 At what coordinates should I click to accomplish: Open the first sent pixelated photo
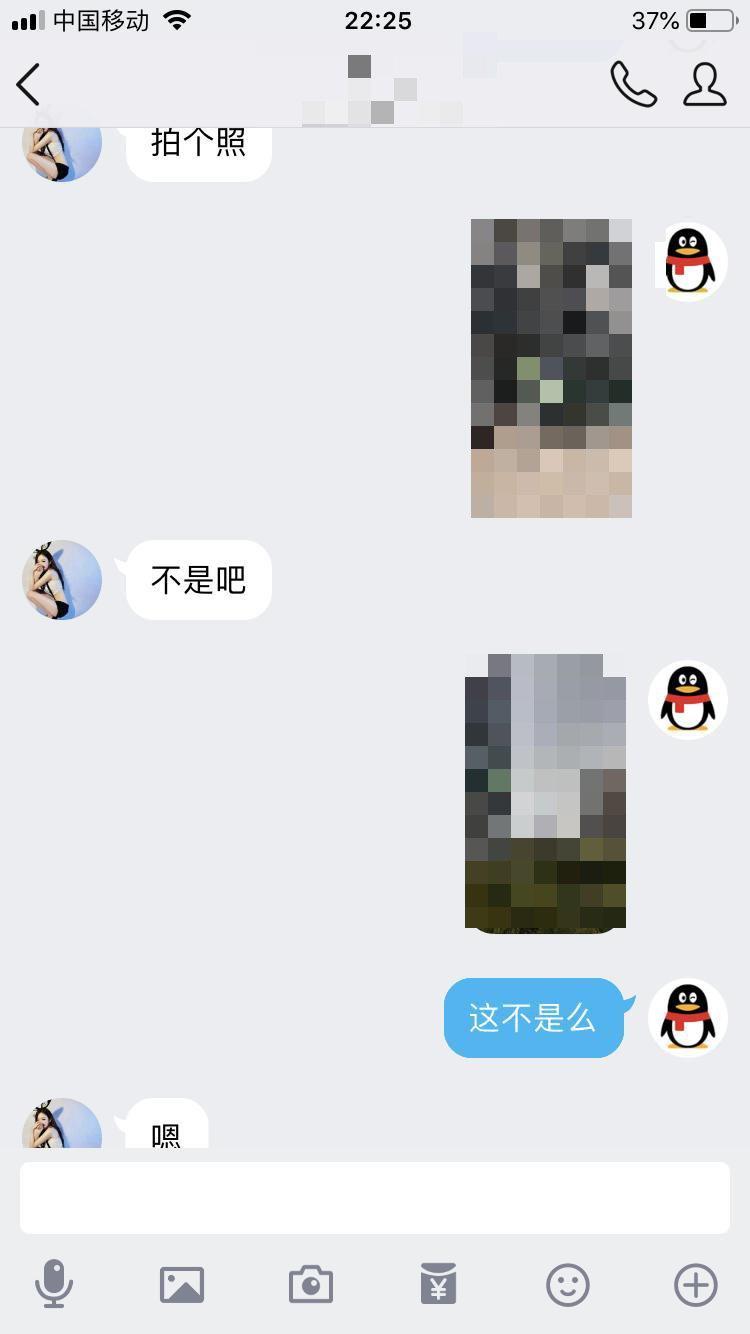[551, 368]
